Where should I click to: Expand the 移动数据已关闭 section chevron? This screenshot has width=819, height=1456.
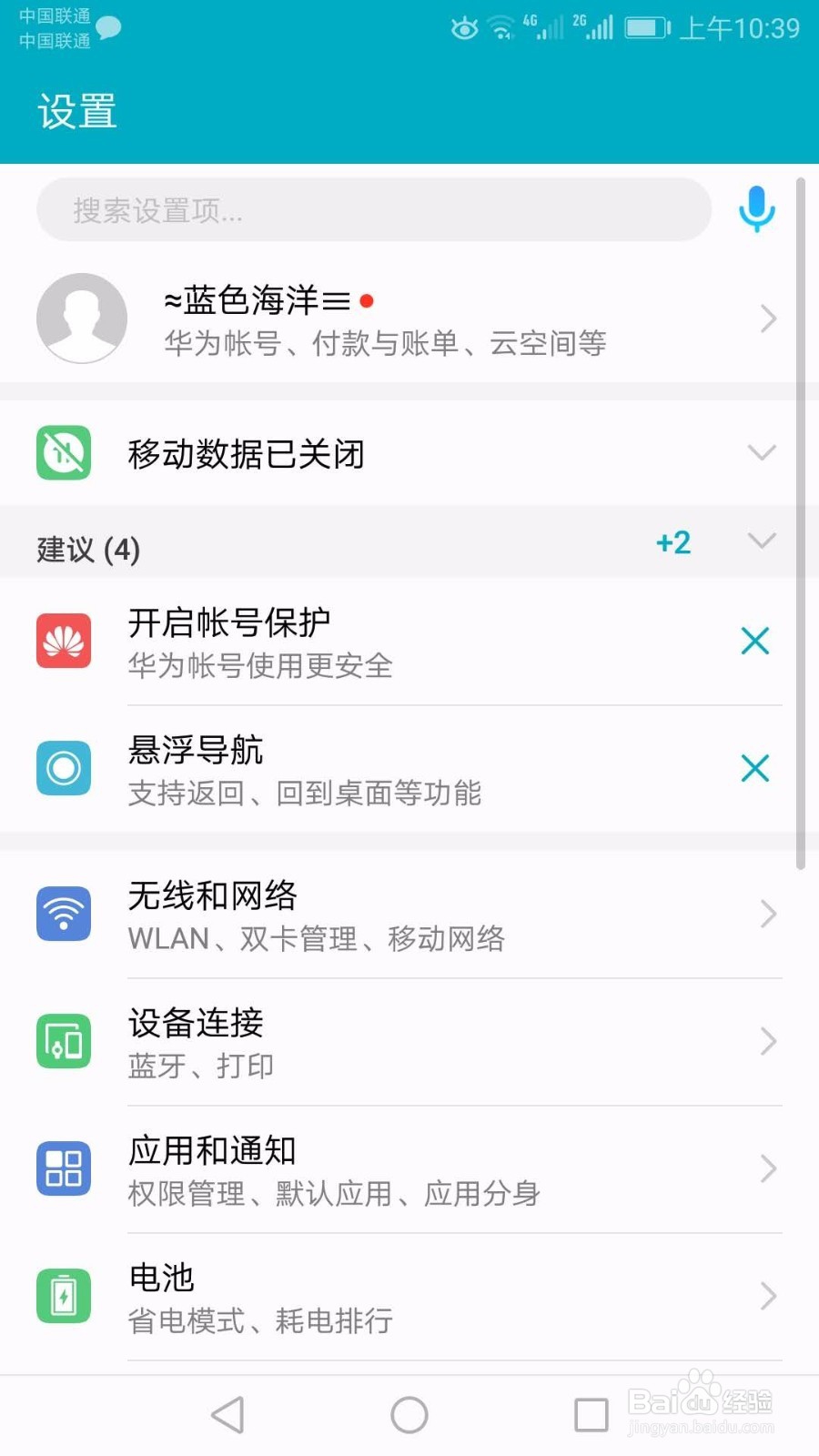pyautogui.click(x=761, y=452)
